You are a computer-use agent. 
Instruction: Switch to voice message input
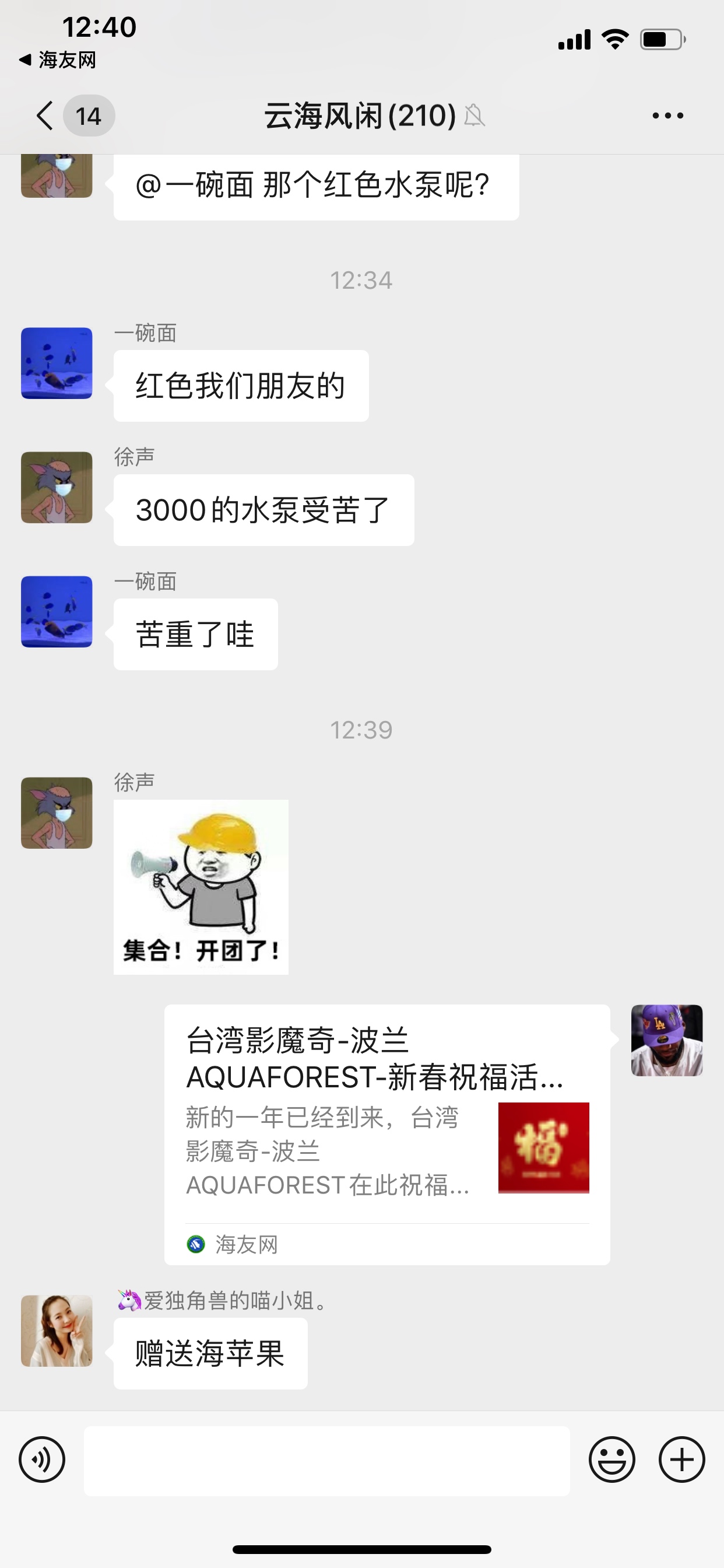[x=41, y=1459]
